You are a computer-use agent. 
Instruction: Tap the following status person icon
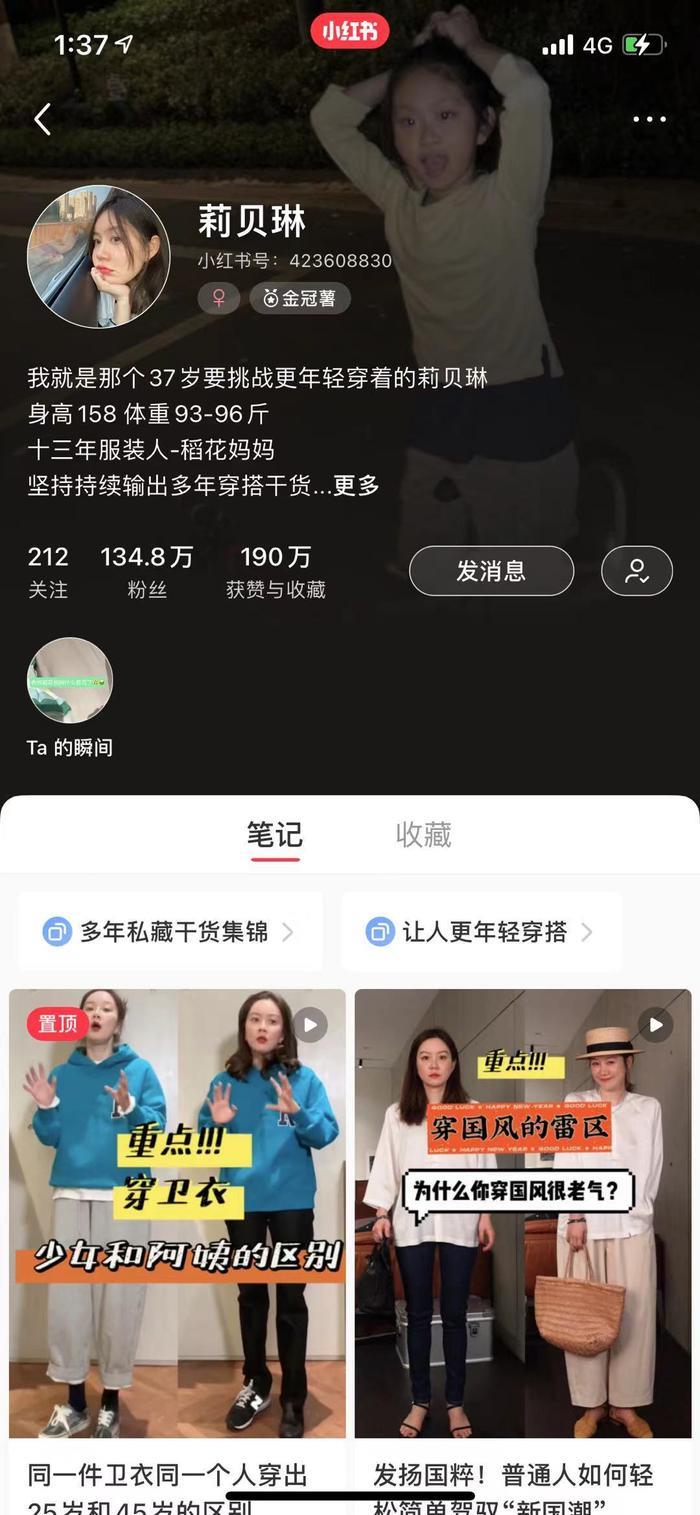pos(636,571)
